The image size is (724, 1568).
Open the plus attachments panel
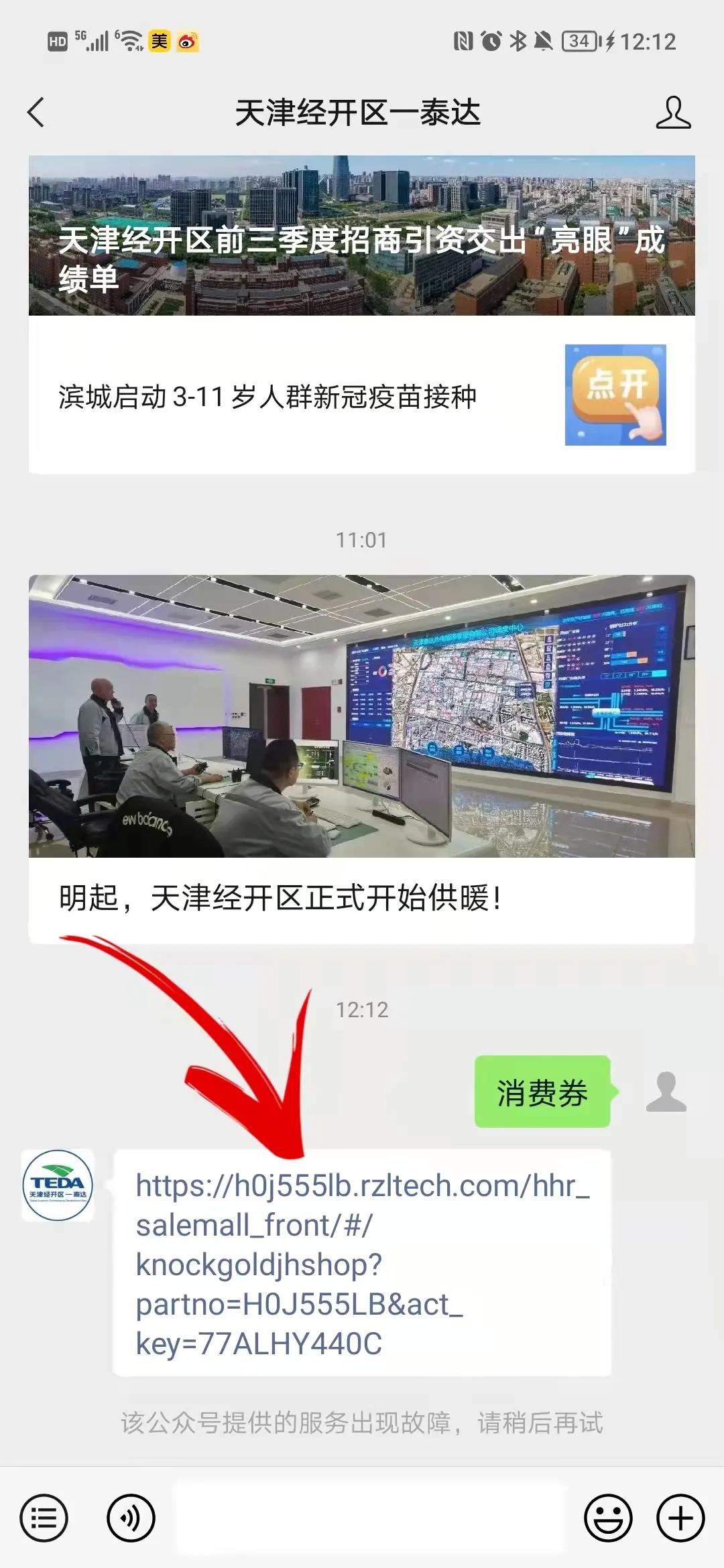tap(680, 1518)
